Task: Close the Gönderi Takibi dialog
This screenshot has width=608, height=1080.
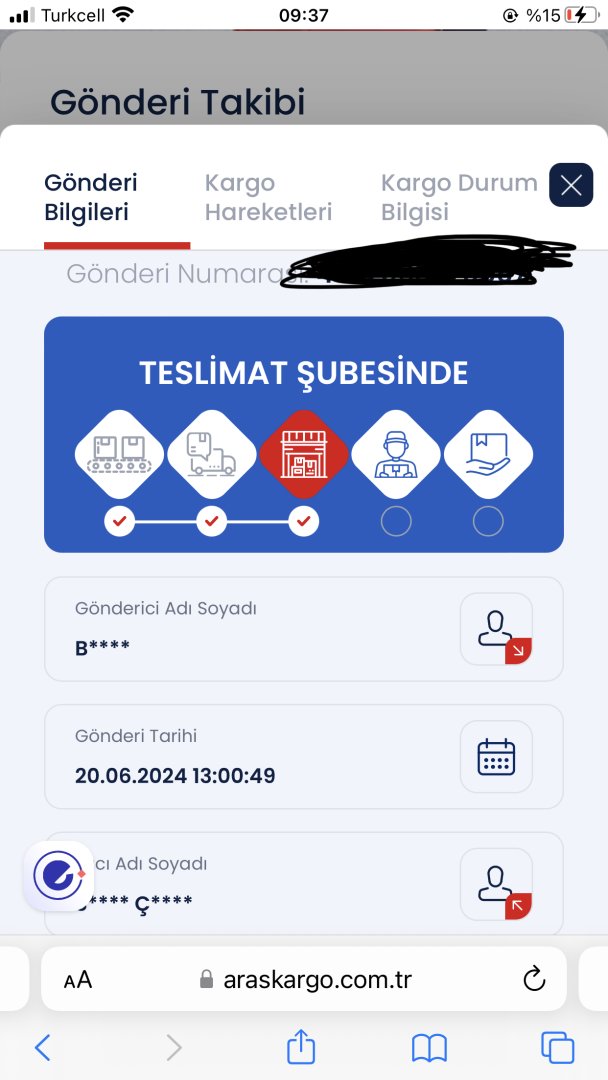Action: (571, 185)
